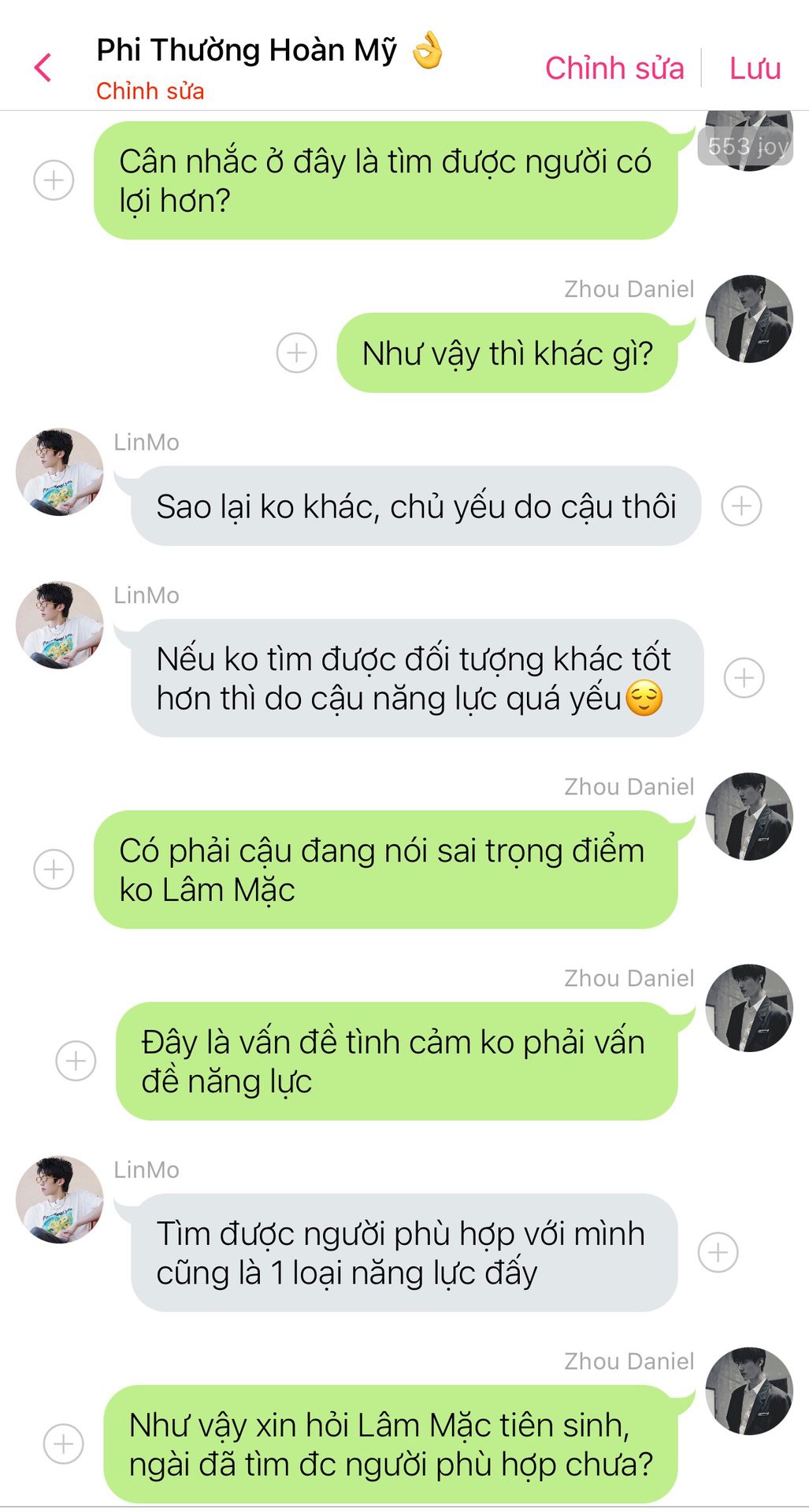Tap plus beside 'Có phải cậu đang nói' message

pos(54,869)
